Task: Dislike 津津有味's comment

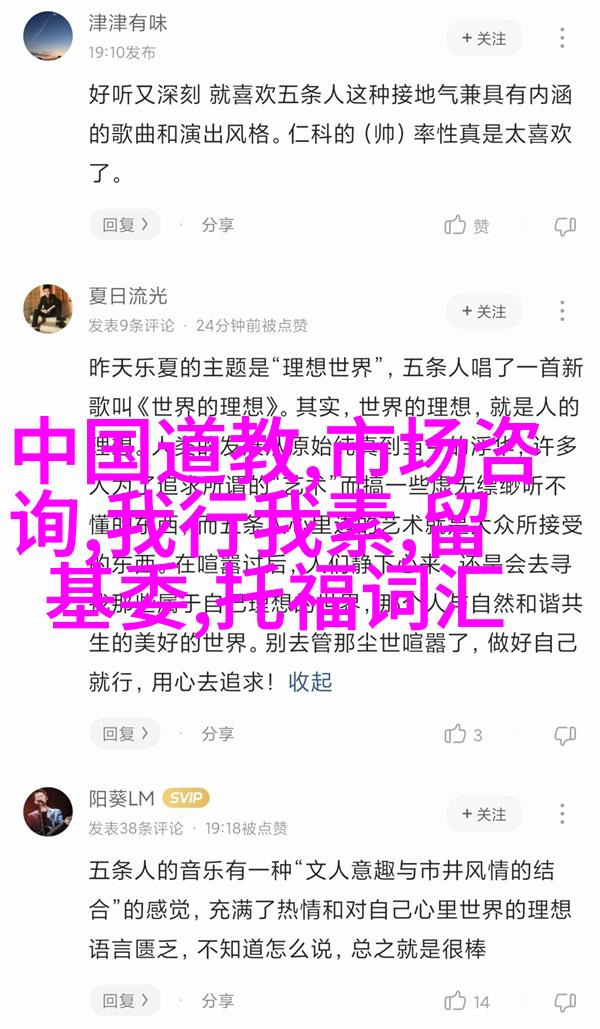Action: pyautogui.click(x=566, y=226)
